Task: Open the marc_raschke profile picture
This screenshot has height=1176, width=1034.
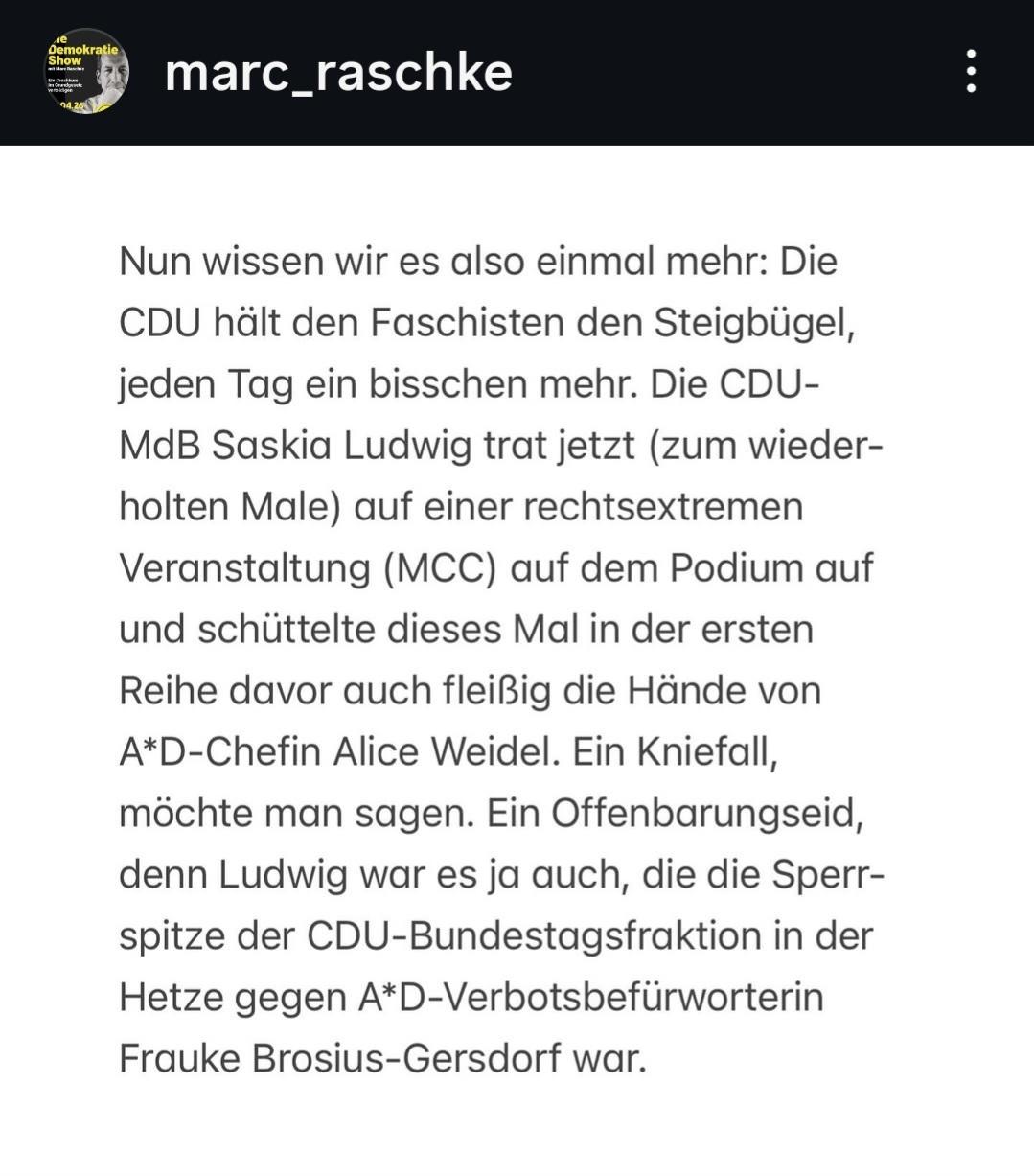Action: coord(86,72)
